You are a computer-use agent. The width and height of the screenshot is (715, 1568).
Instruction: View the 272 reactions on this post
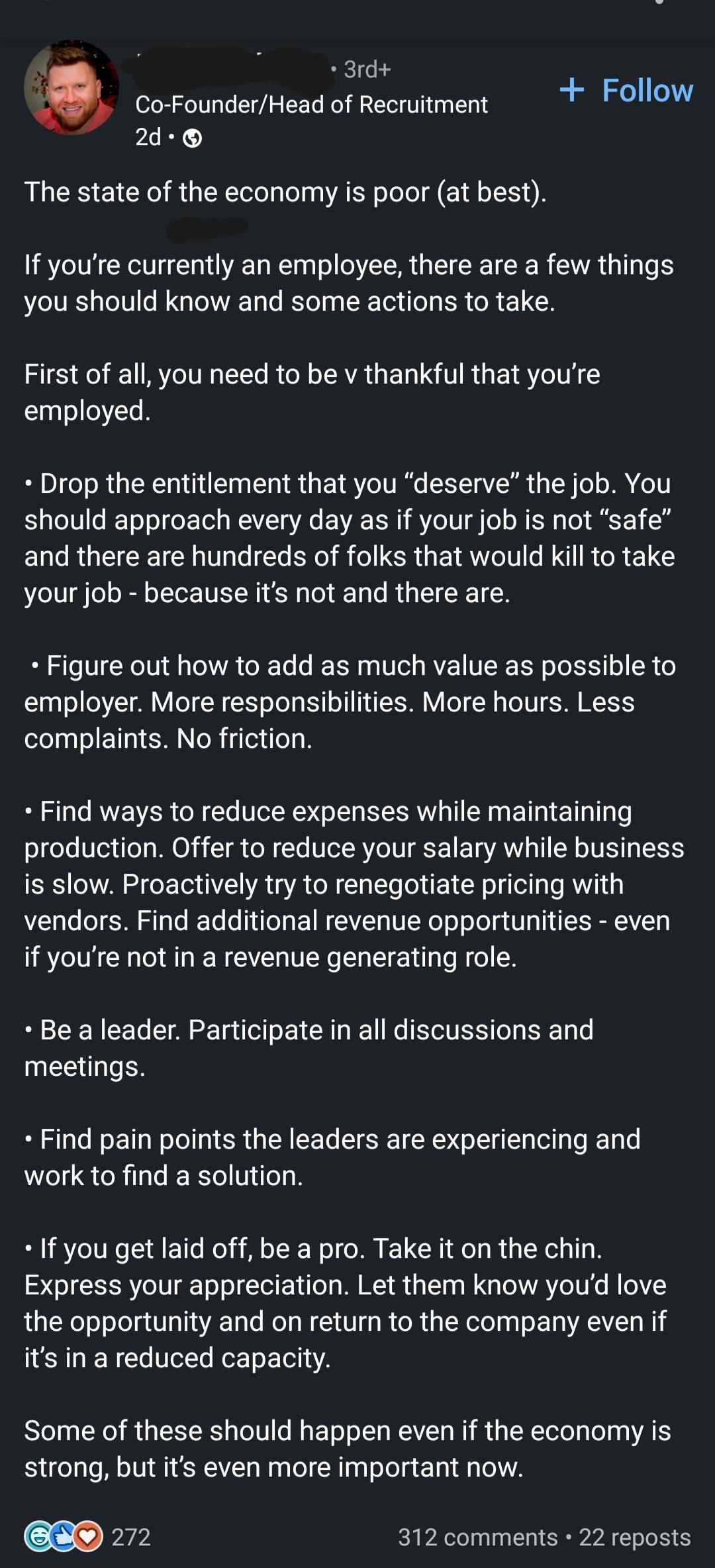(x=87, y=1536)
